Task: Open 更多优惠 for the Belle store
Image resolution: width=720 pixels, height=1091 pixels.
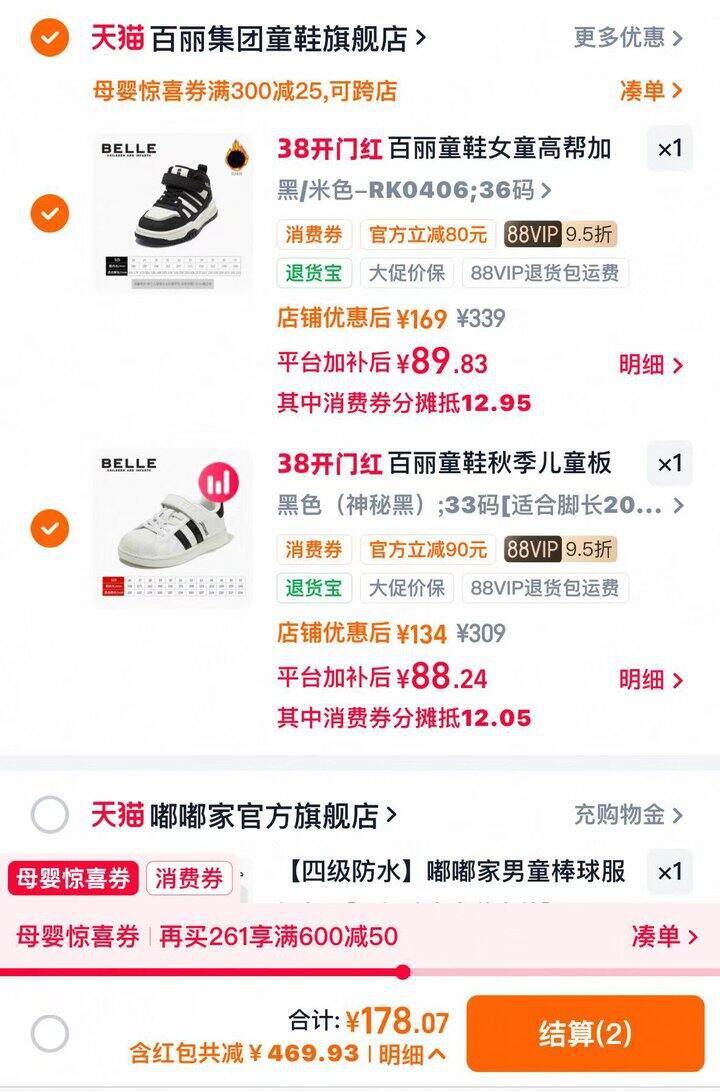Action: pyautogui.click(x=628, y=38)
